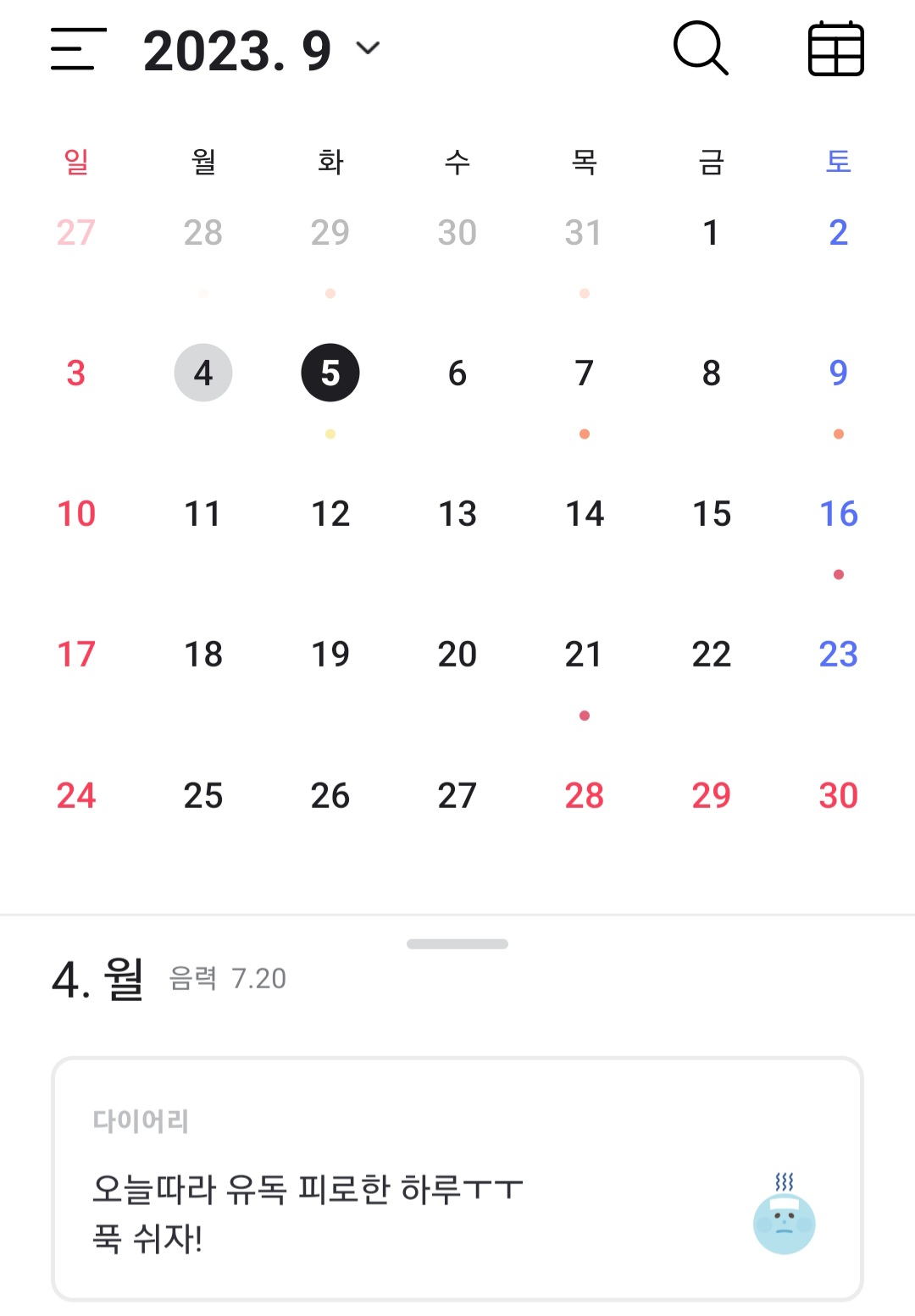Select Friday September 1
Image resolution: width=915 pixels, height=1316 pixels.
coord(711,233)
